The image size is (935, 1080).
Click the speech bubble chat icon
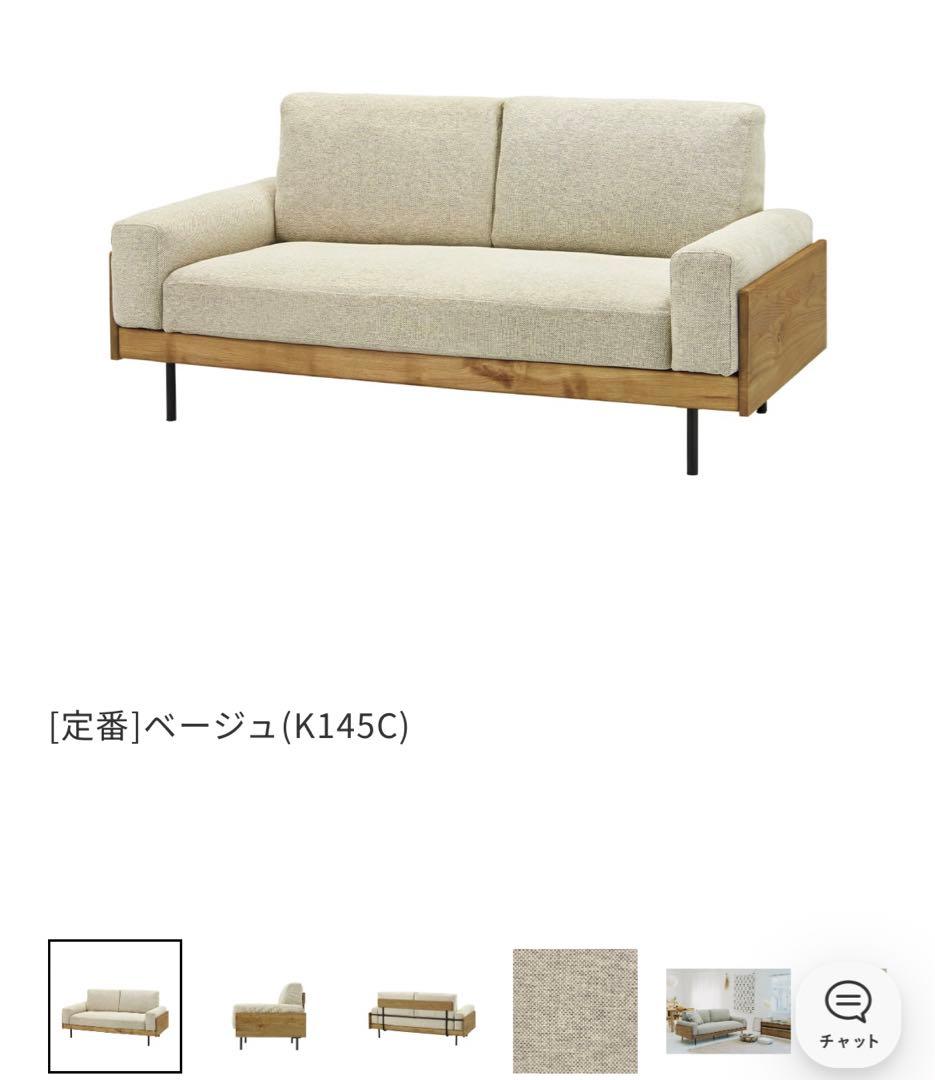point(847,1000)
